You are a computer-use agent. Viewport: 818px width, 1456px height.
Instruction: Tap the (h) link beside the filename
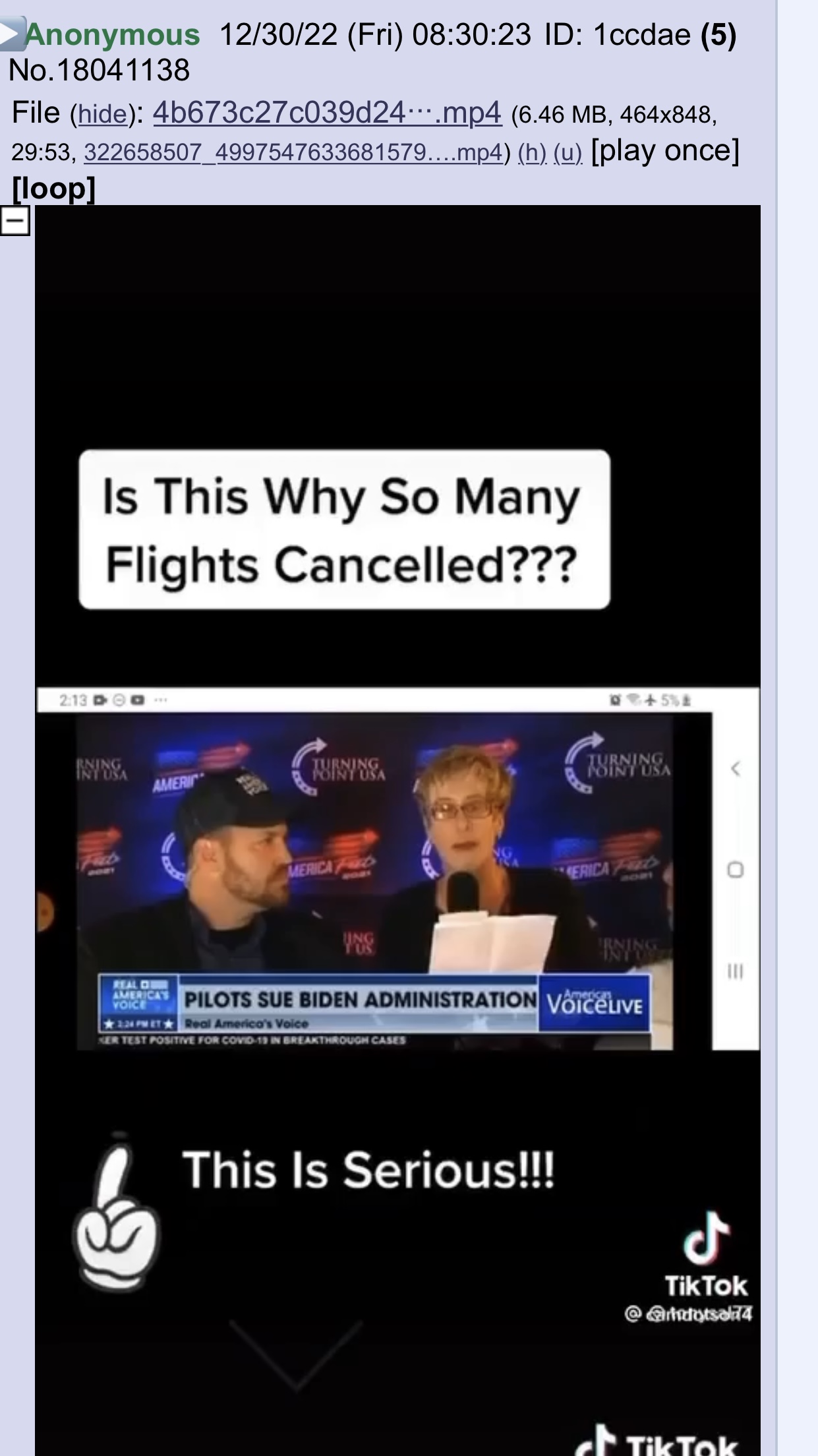click(532, 152)
